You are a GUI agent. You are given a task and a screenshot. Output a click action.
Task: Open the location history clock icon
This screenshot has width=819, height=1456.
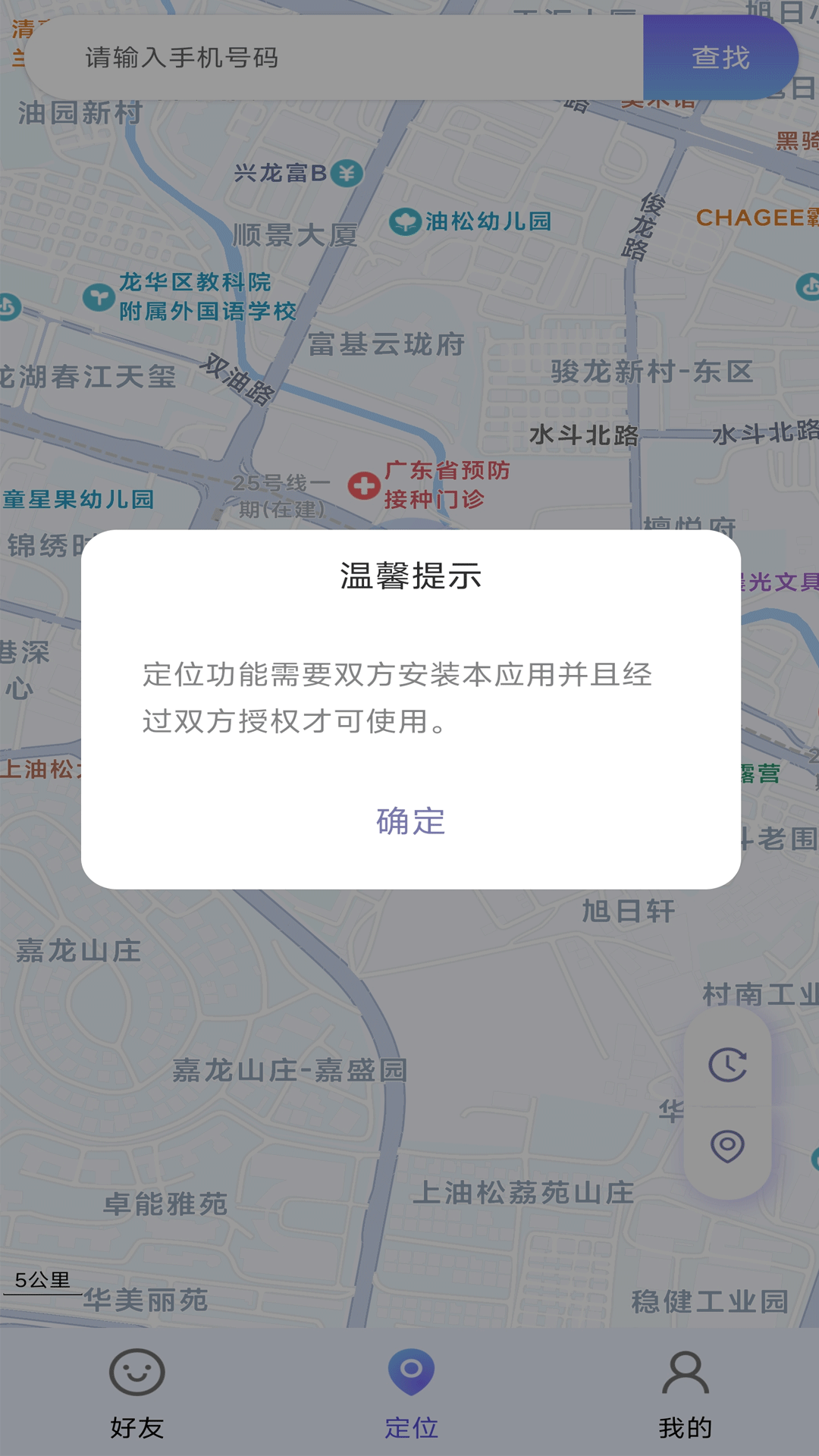(727, 1065)
